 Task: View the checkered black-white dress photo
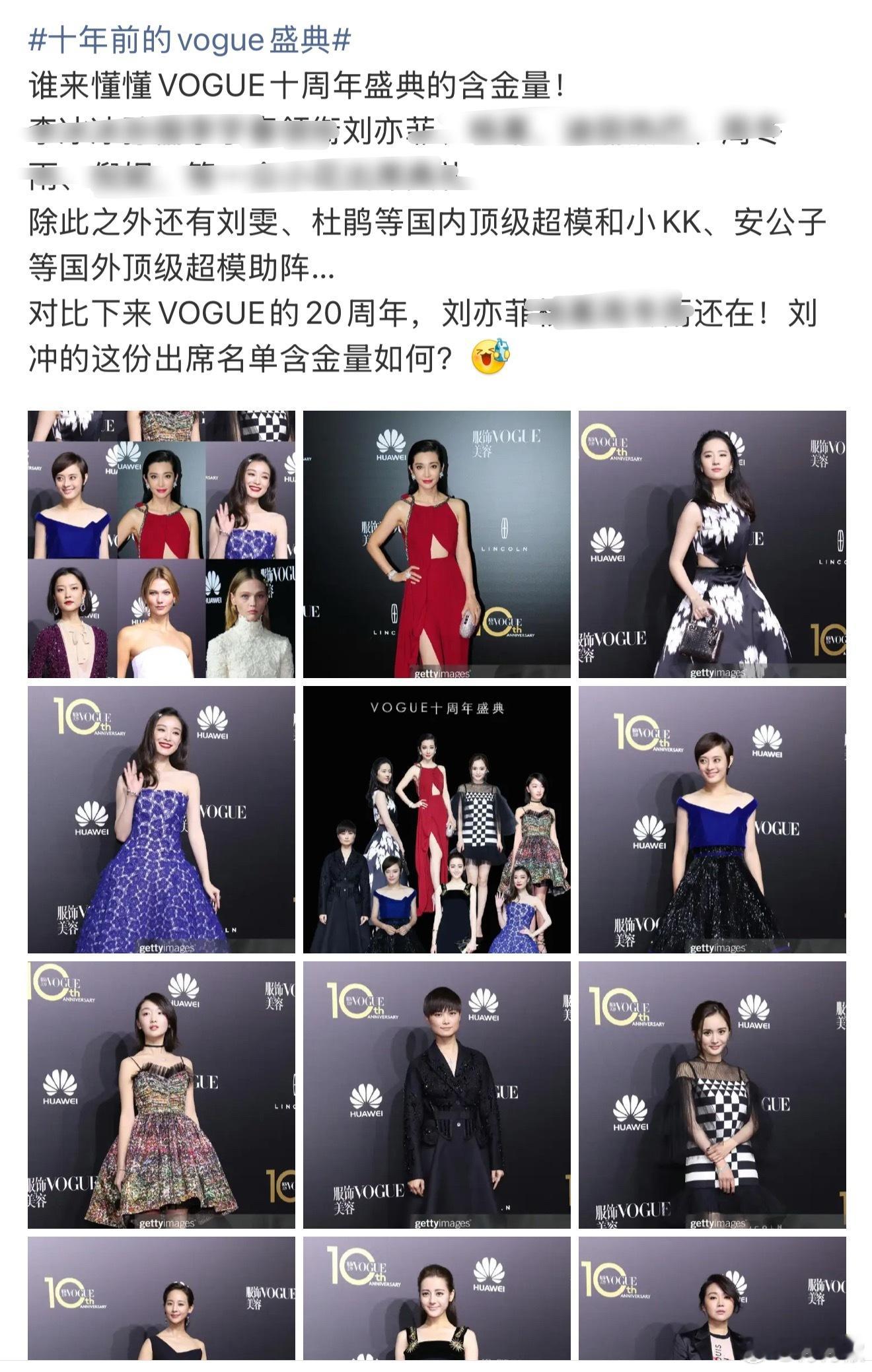pos(712,1095)
